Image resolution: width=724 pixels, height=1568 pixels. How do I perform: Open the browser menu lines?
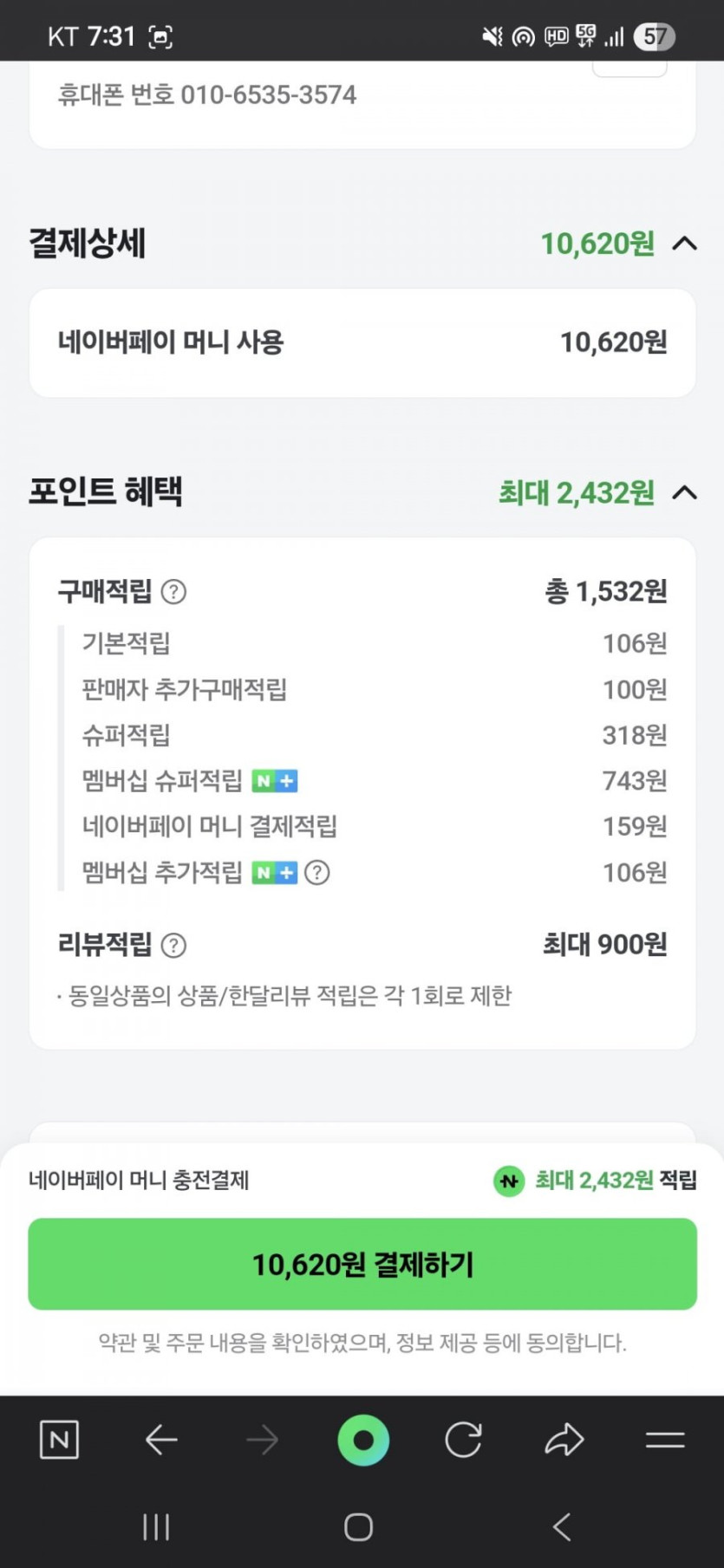pyautogui.click(x=665, y=1441)
